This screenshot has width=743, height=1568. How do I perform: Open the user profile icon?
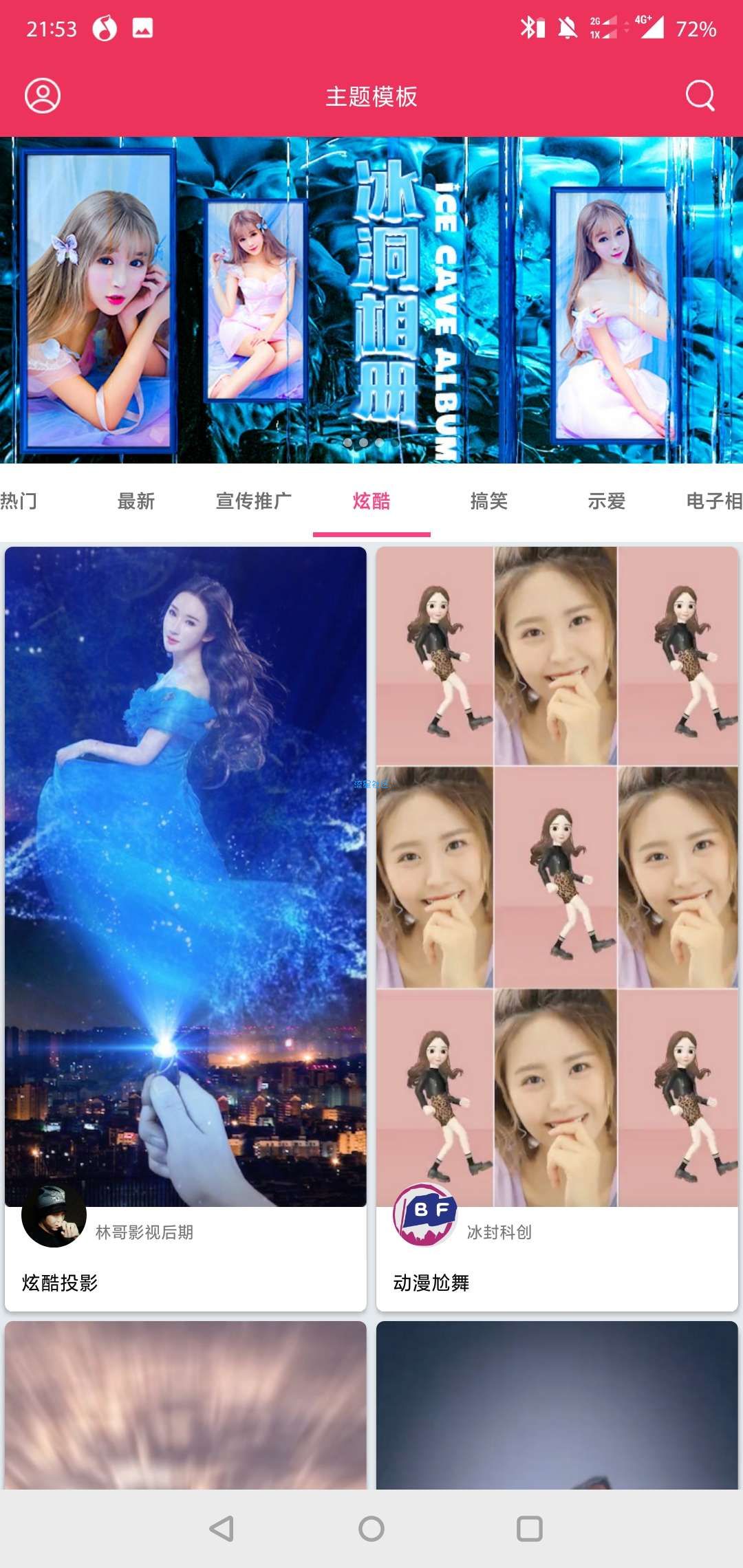click(x=43, y=96)
